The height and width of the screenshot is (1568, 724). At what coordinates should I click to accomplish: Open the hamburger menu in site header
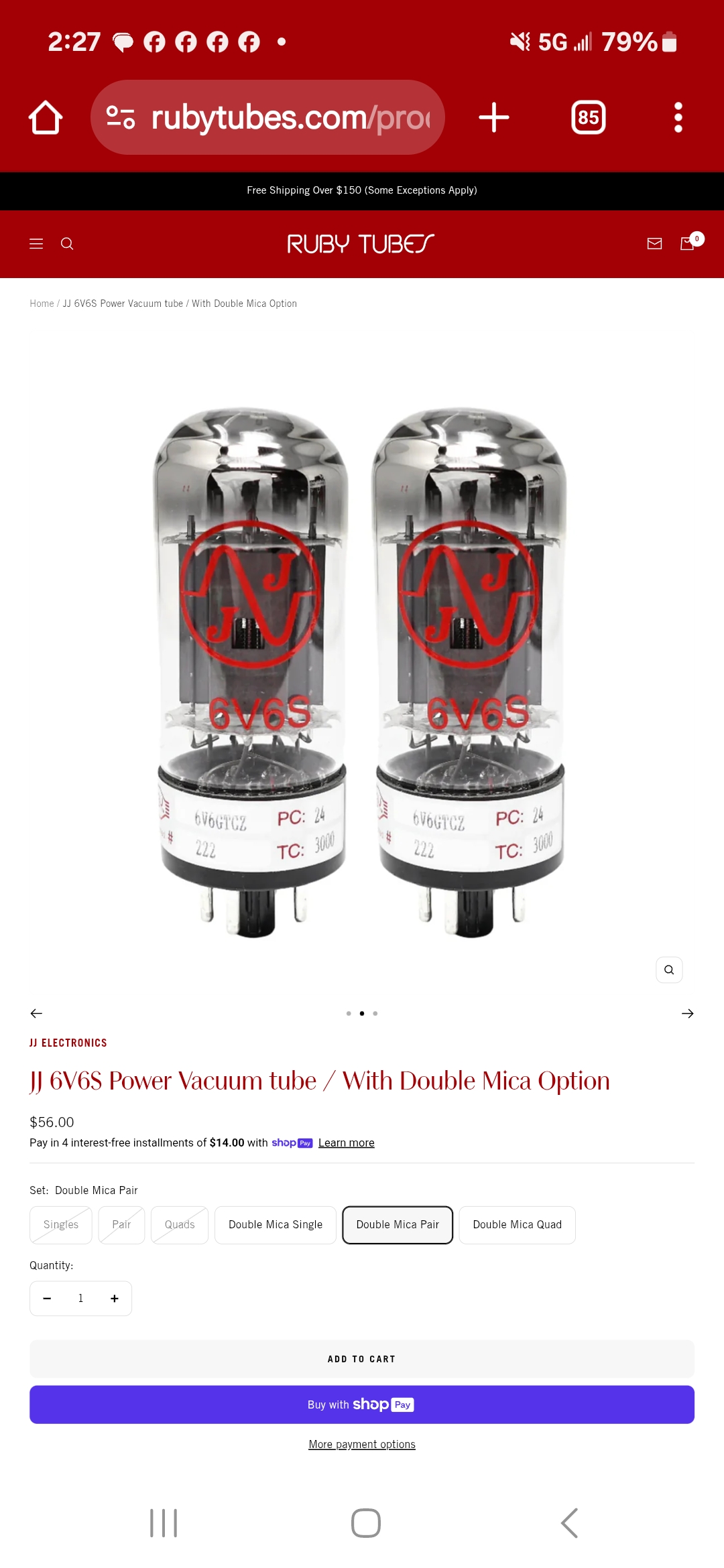pyautogui.click(x=36, y=244)
